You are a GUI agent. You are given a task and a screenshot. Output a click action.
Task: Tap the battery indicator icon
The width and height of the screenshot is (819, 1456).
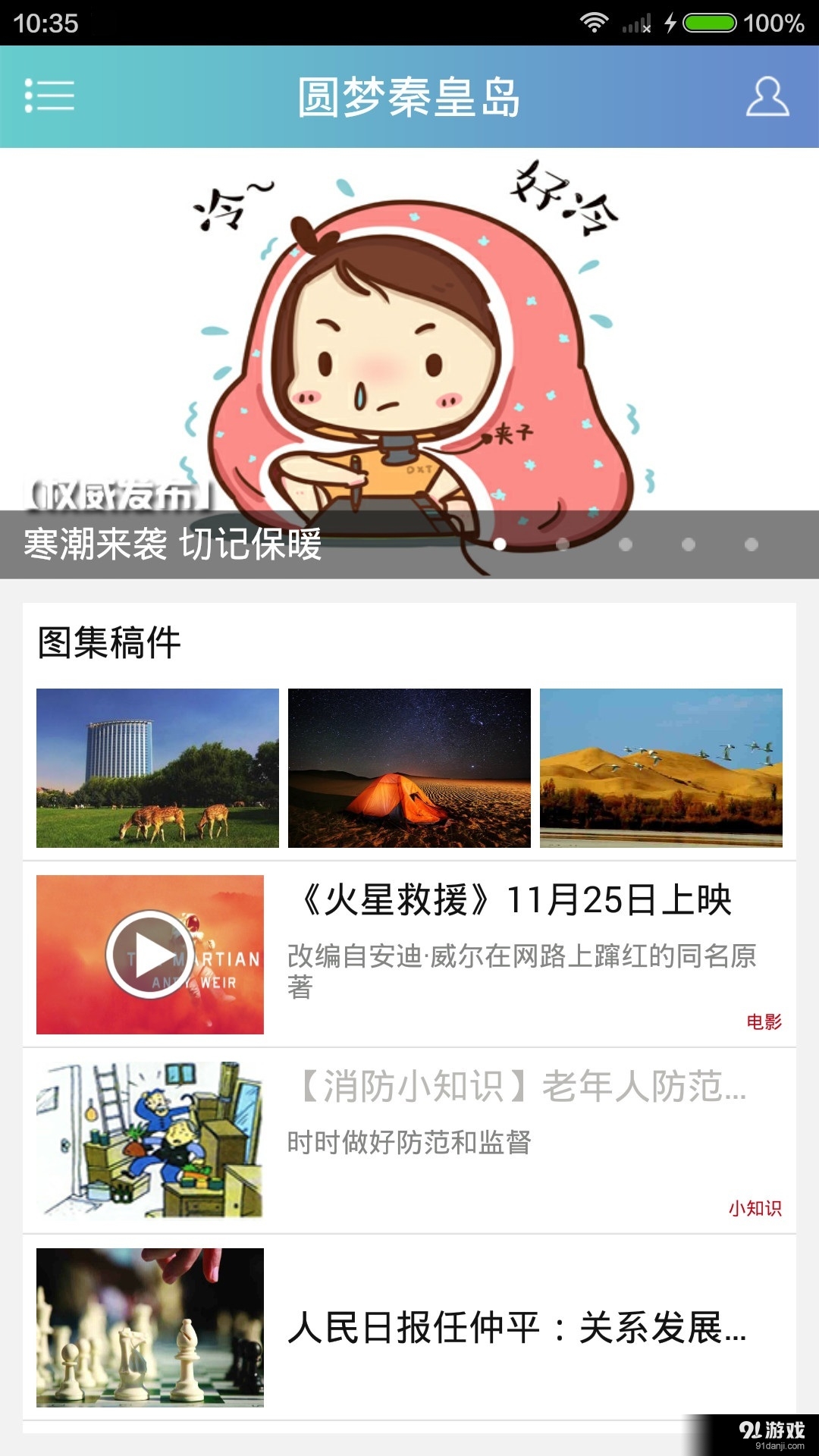[709, 23]
